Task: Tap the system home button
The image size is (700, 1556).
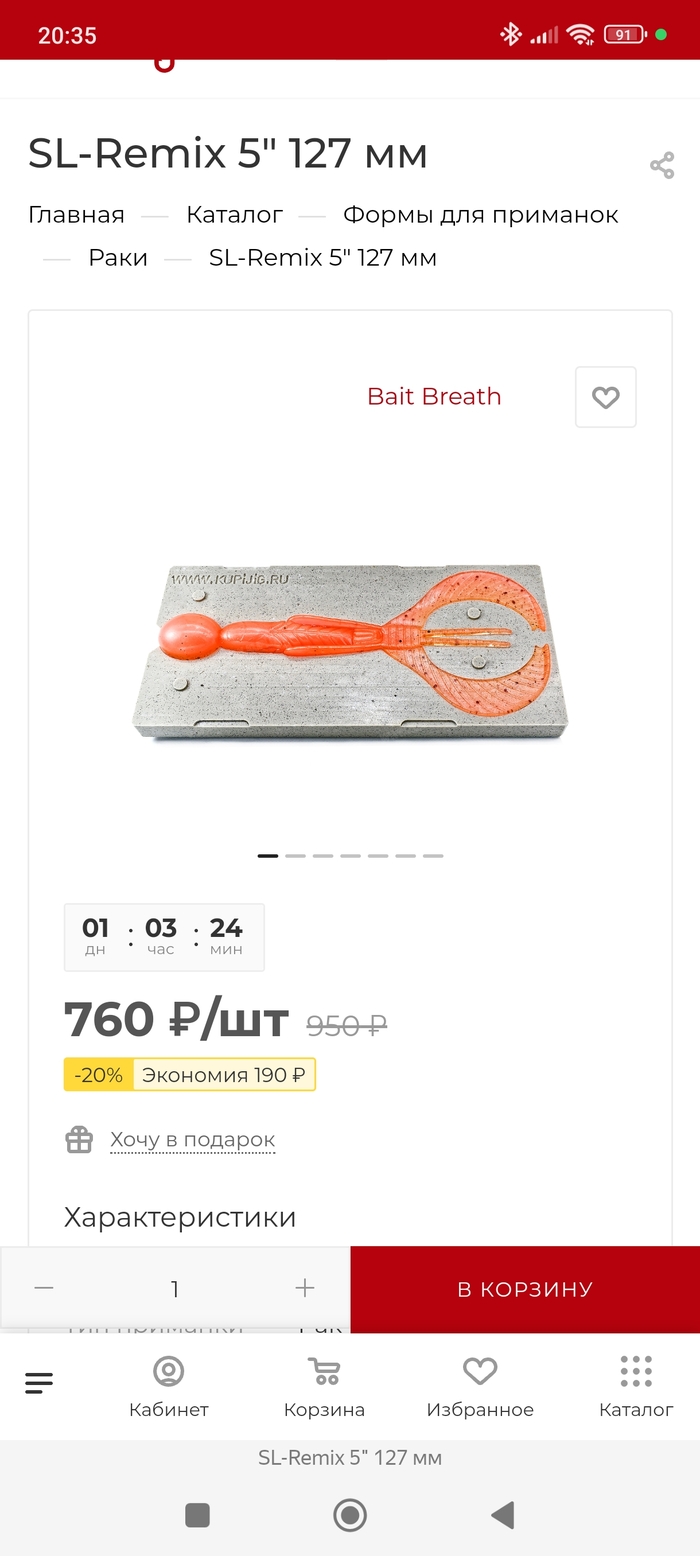Action: click(350, 1515)
